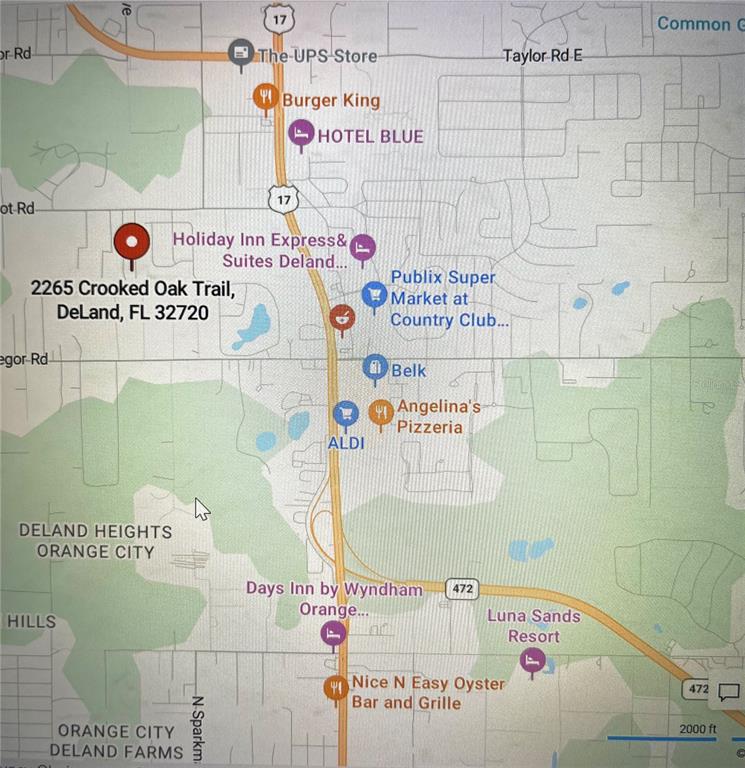Open Days Inn by Wyndham Orange pin

click(334, 633)
